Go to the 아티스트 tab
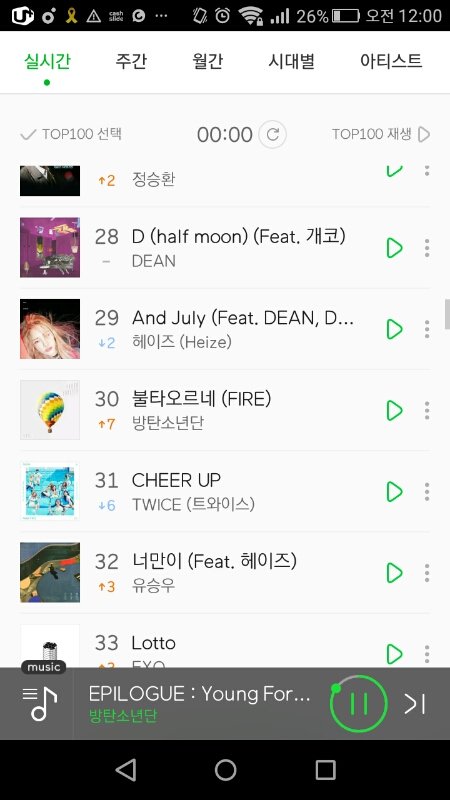The width and height of the screenshot is (450, 800). click(391, 61)
